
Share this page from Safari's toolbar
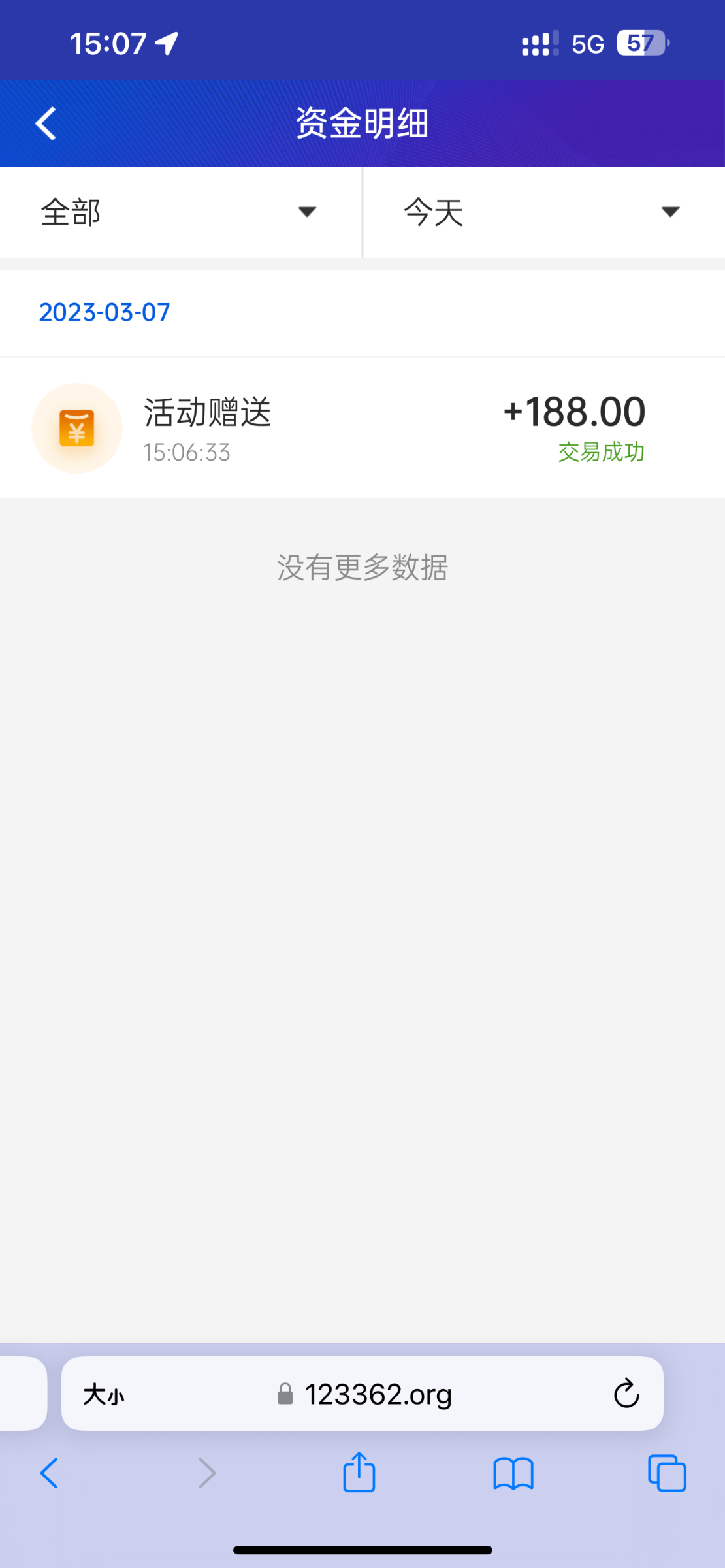tap(359, 1473)
